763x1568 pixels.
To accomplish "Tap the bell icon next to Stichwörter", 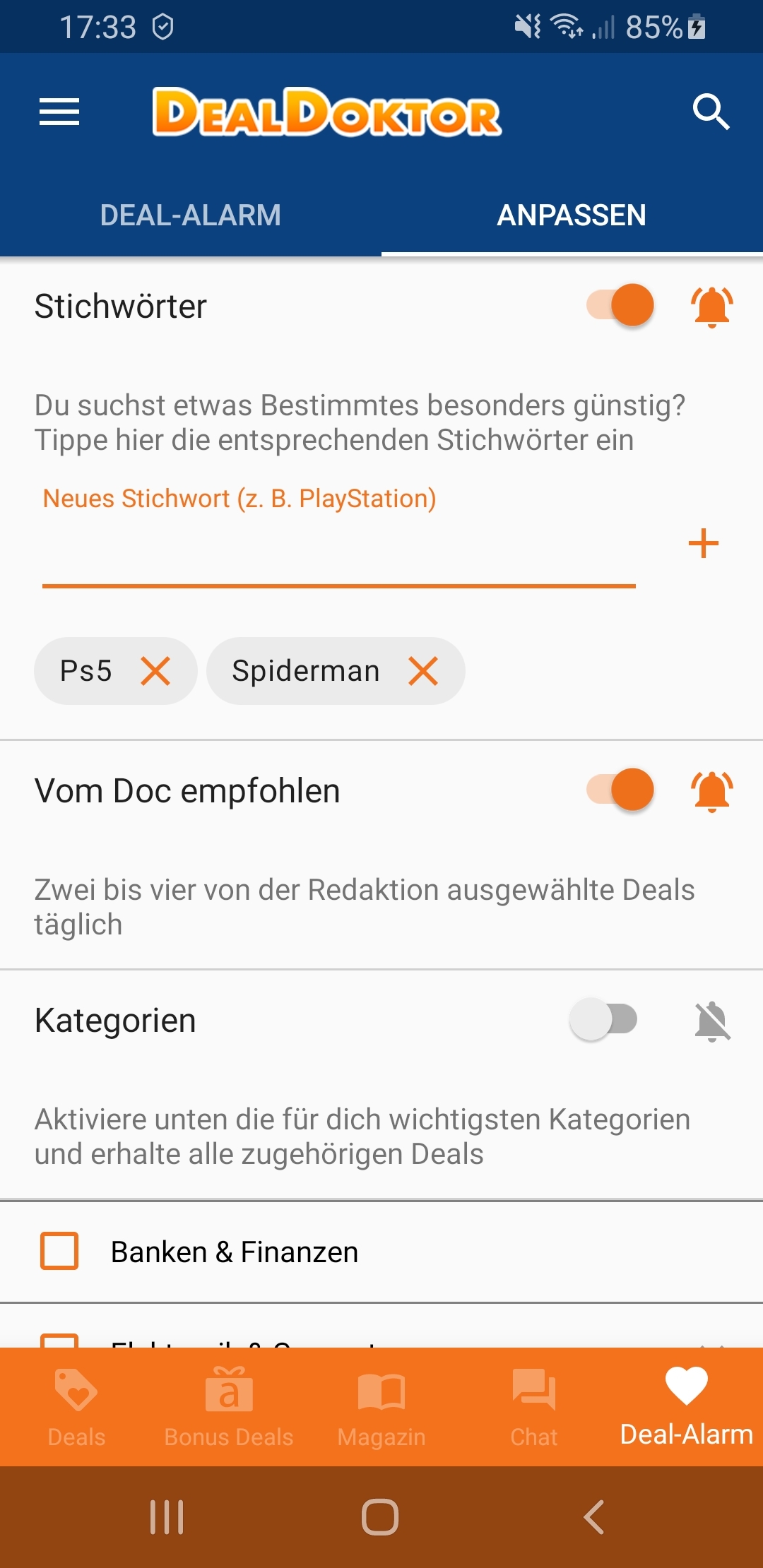I will (x=712, y=307).
